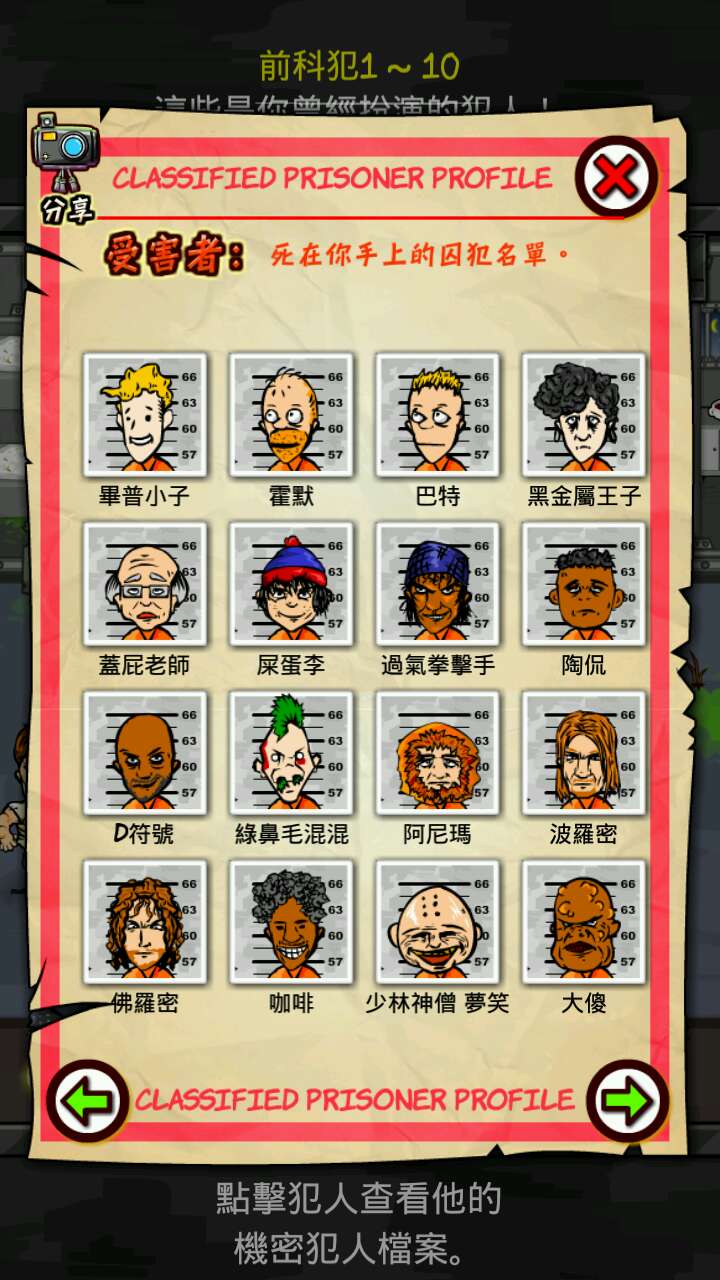Open 少林神僧 夢笑 profile
This screenshot has width=720, height=1280.
pos(437,922)
